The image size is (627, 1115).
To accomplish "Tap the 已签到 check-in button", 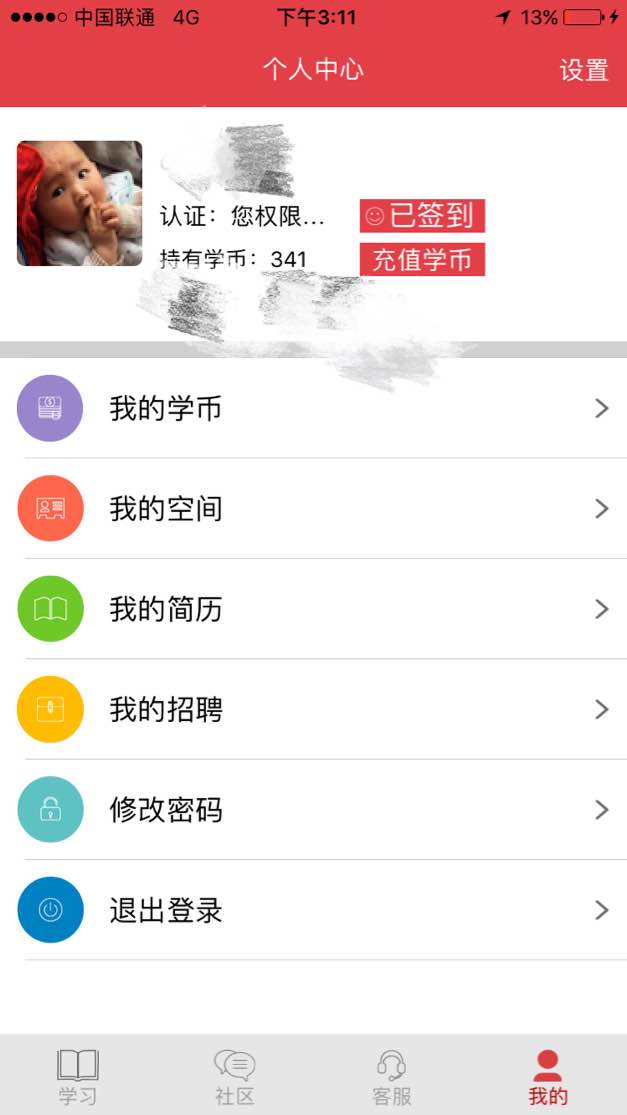I will (422, 215).
